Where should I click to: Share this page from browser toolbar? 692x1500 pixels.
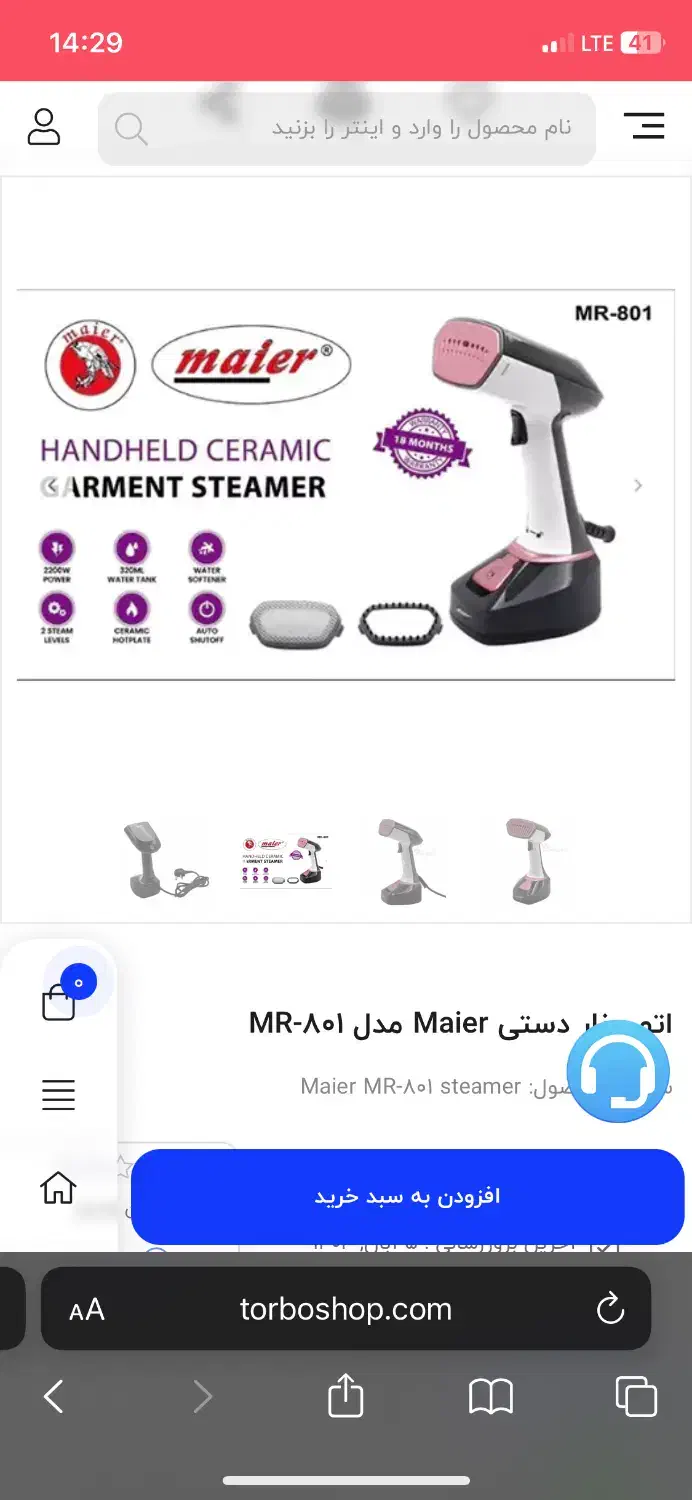click(345, 1396)
